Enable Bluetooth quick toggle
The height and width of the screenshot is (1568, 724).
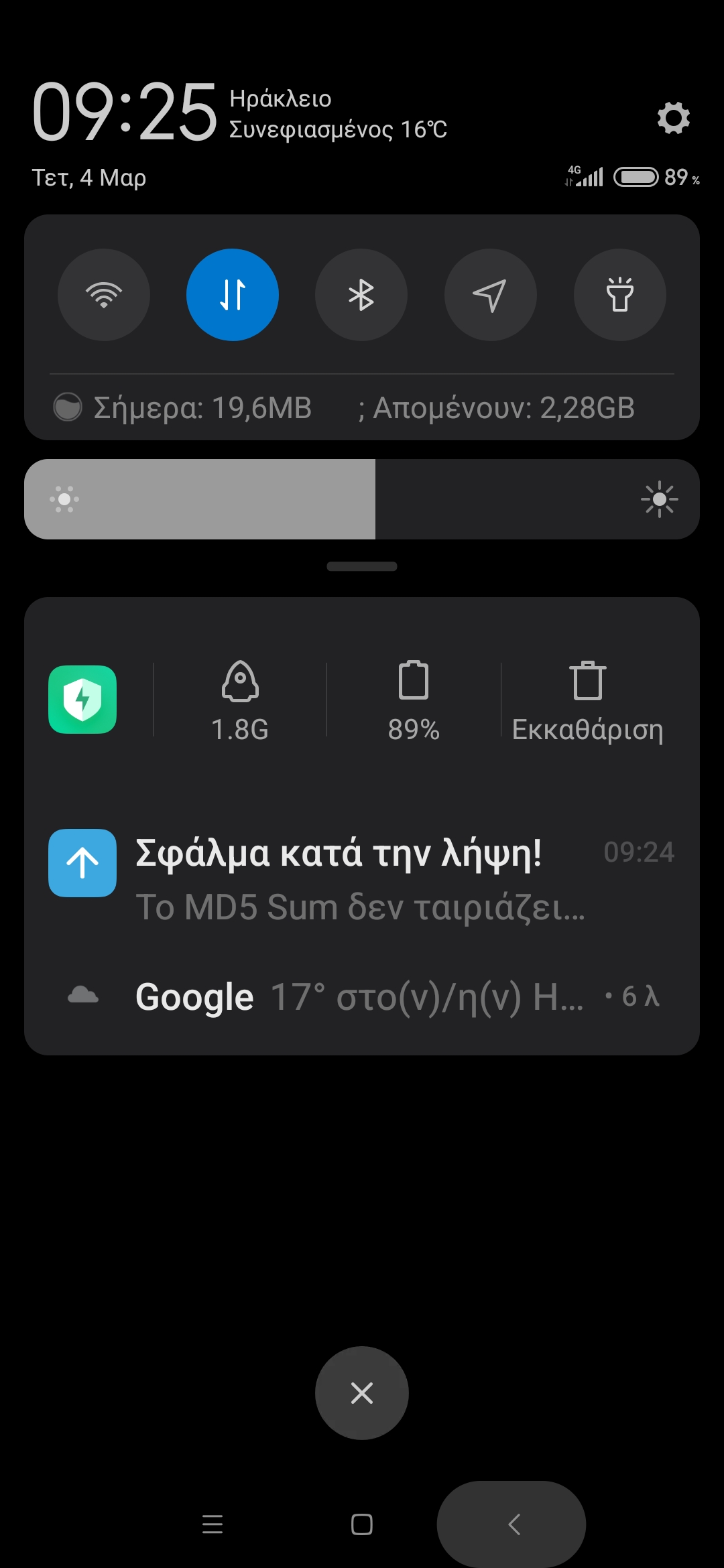361,295
